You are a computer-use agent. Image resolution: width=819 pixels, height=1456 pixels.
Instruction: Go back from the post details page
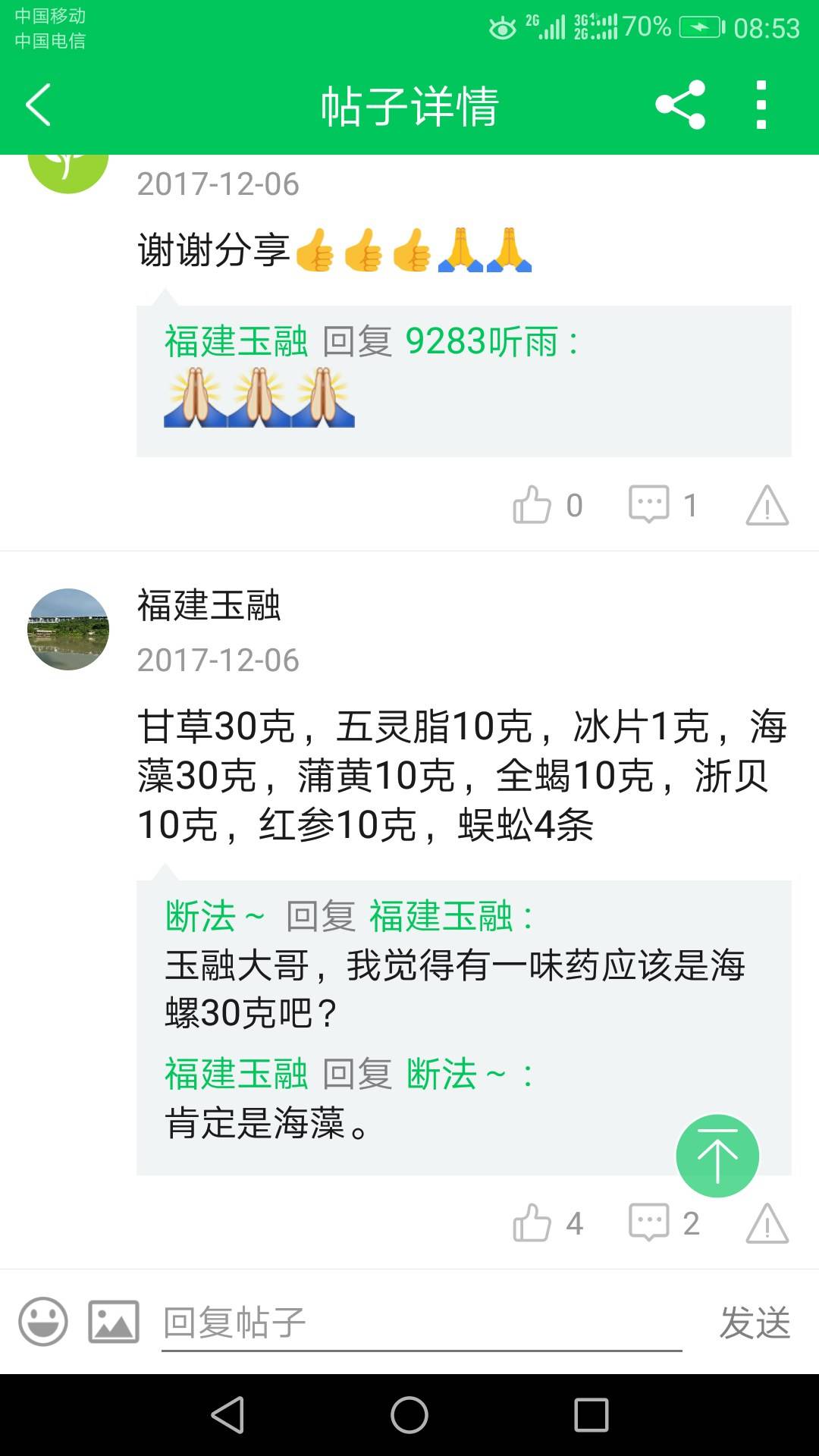click(38, 105)
